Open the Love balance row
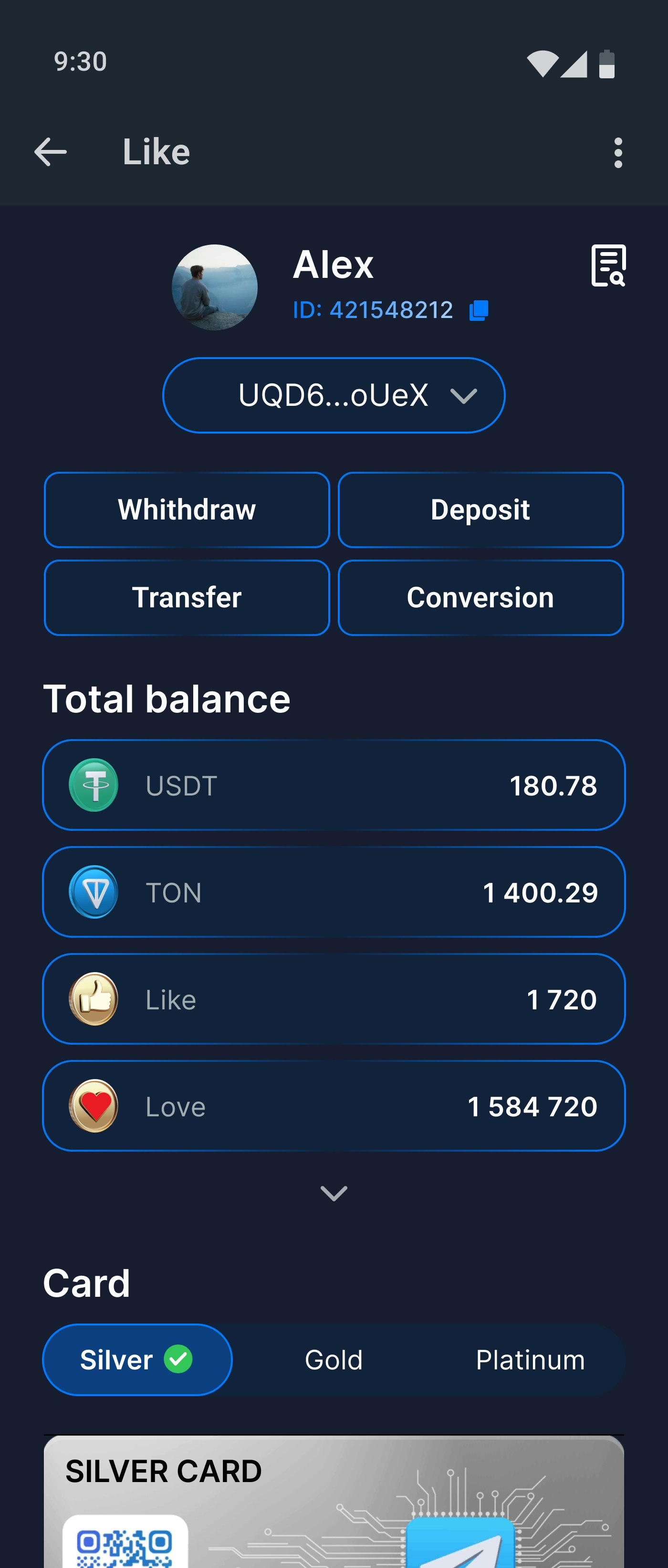The image size is (668, 1568). pos(334,1106)
